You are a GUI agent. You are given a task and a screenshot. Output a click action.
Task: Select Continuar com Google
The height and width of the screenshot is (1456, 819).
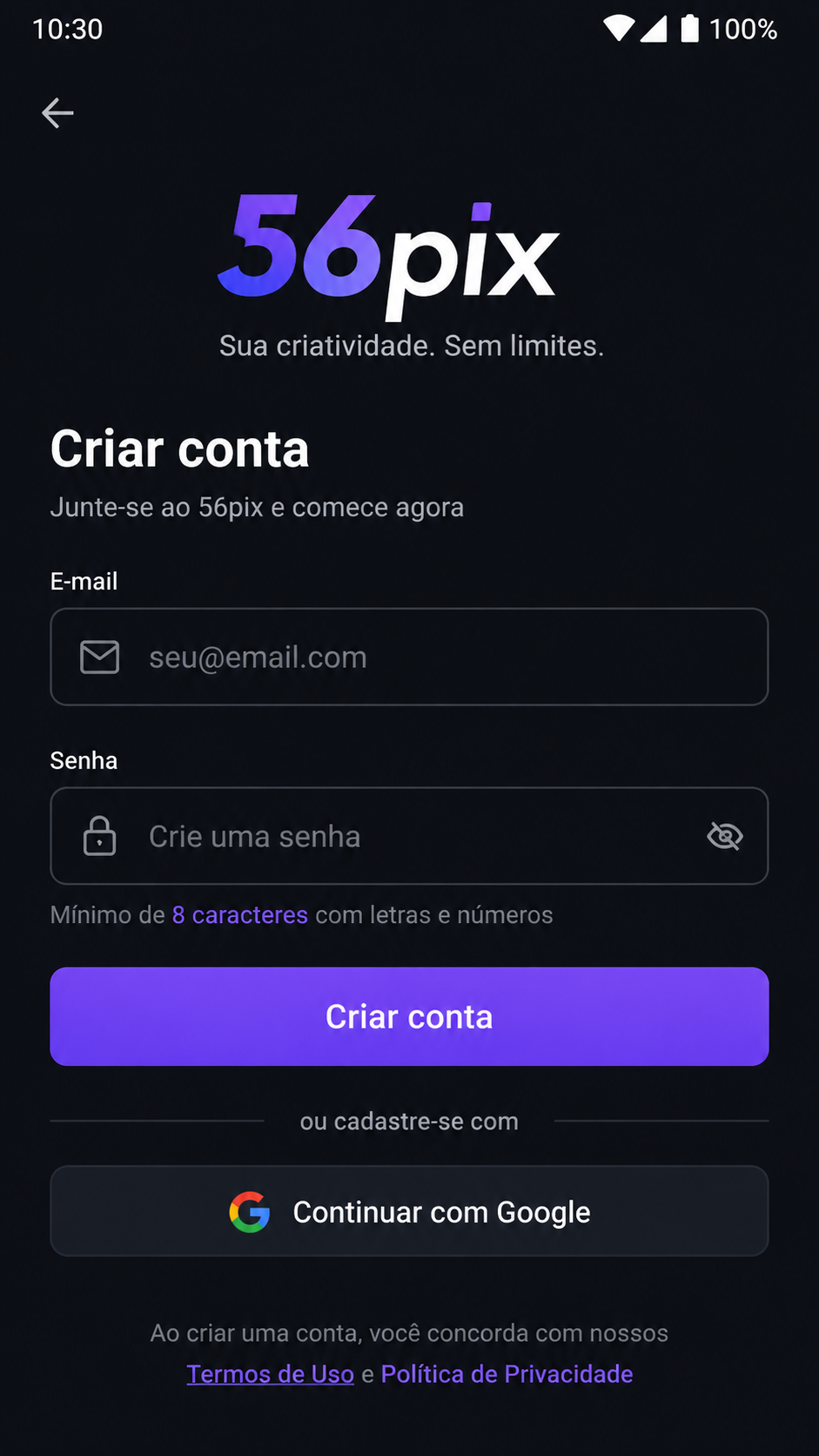pos(409,1211)
